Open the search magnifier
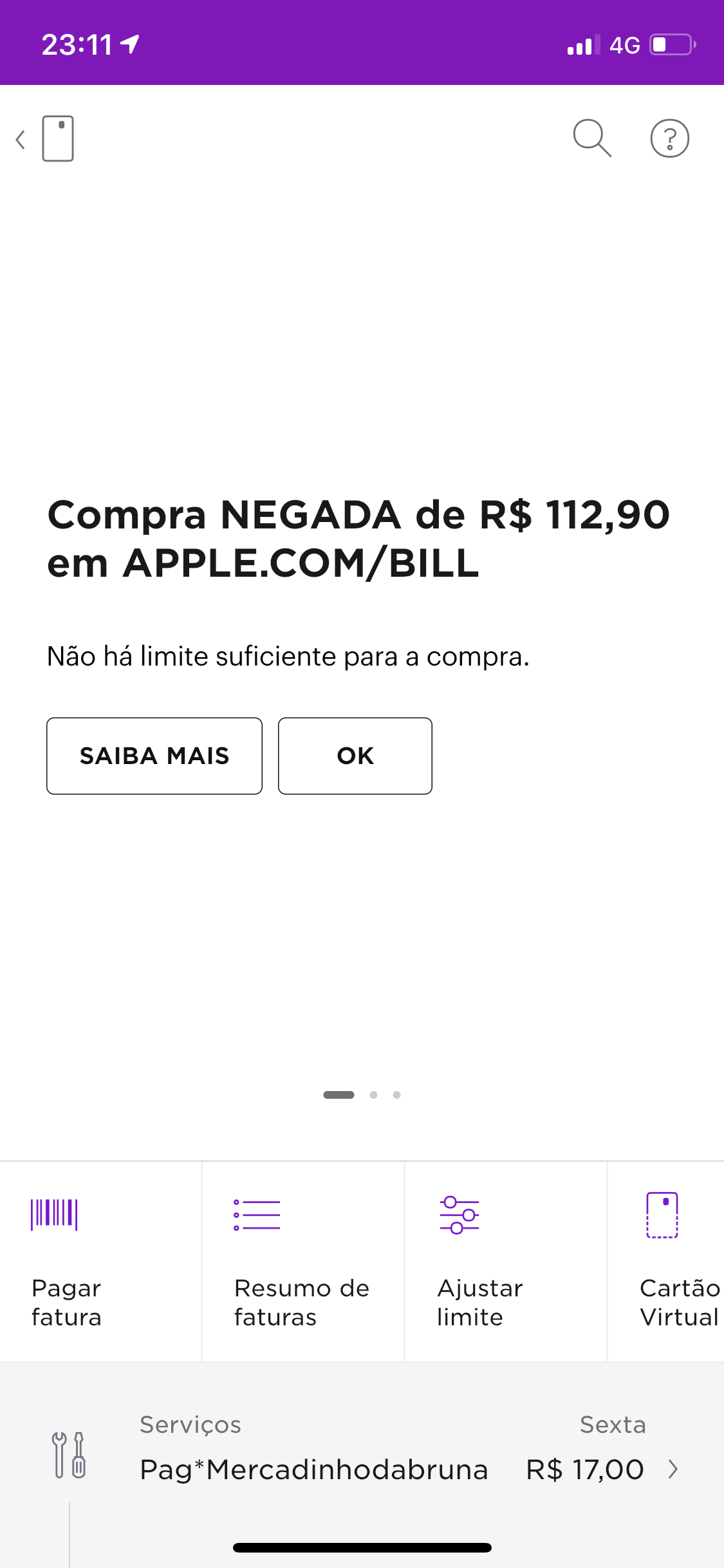The image size is (724, 1568). 591,138
